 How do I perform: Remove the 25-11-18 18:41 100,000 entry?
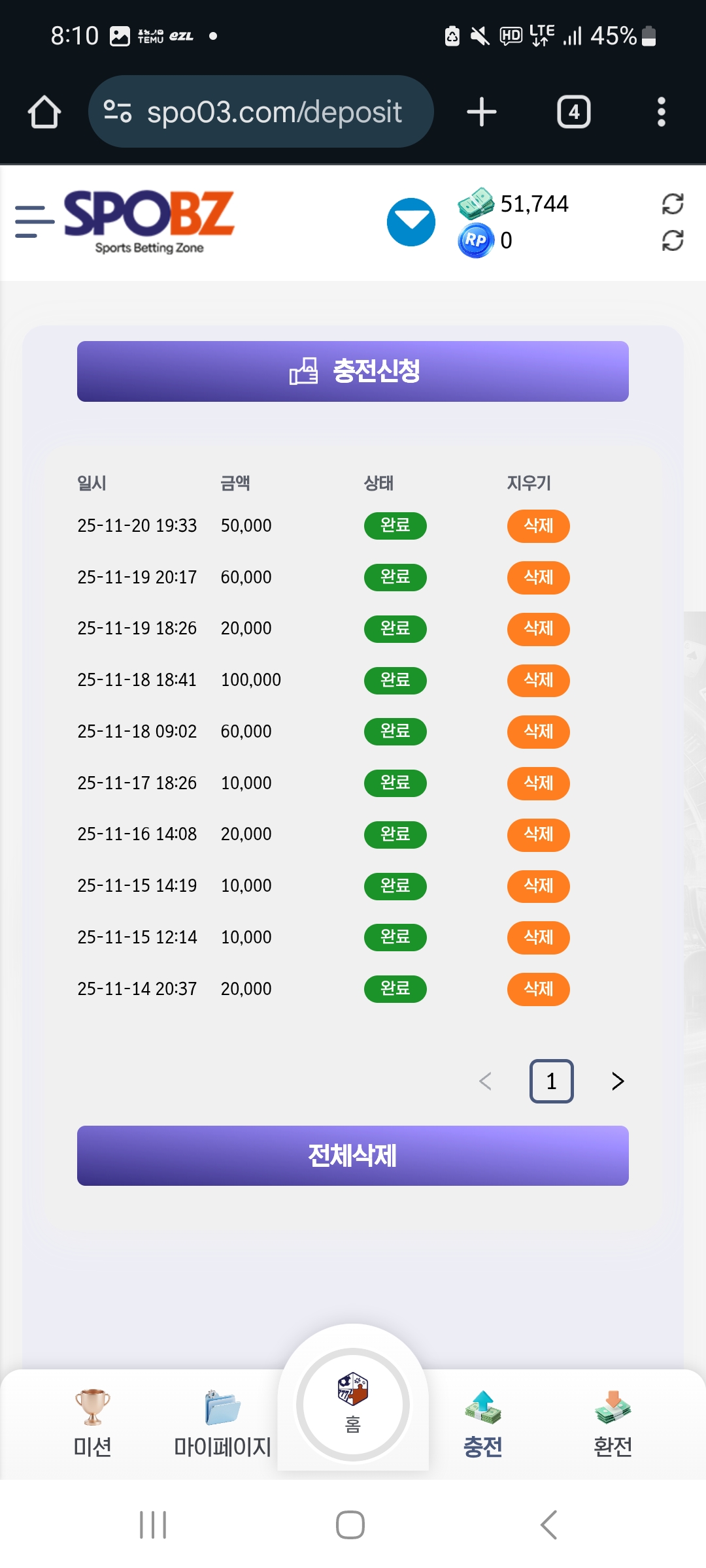pos(538,680)
